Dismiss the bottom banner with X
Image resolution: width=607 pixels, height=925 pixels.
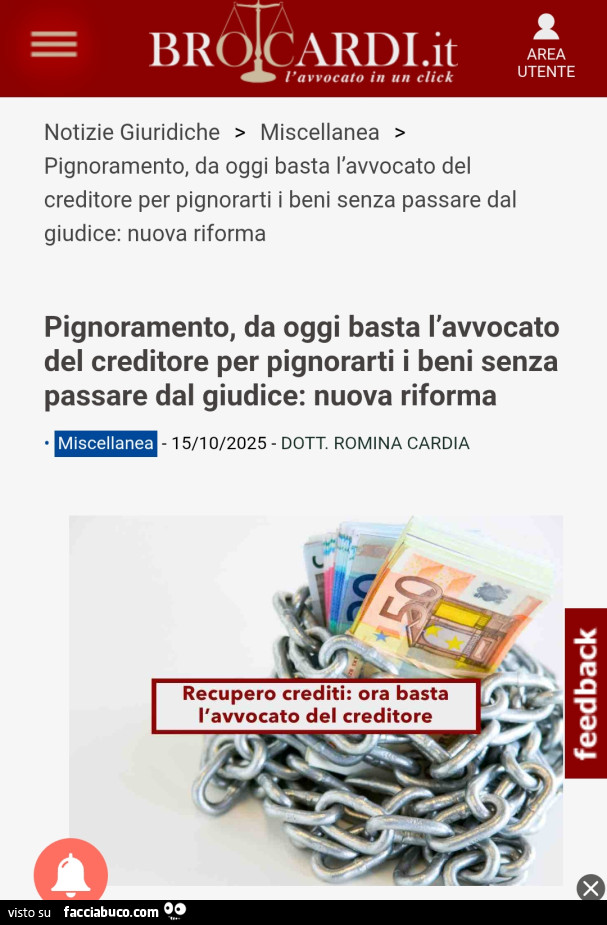pos(591,887)
